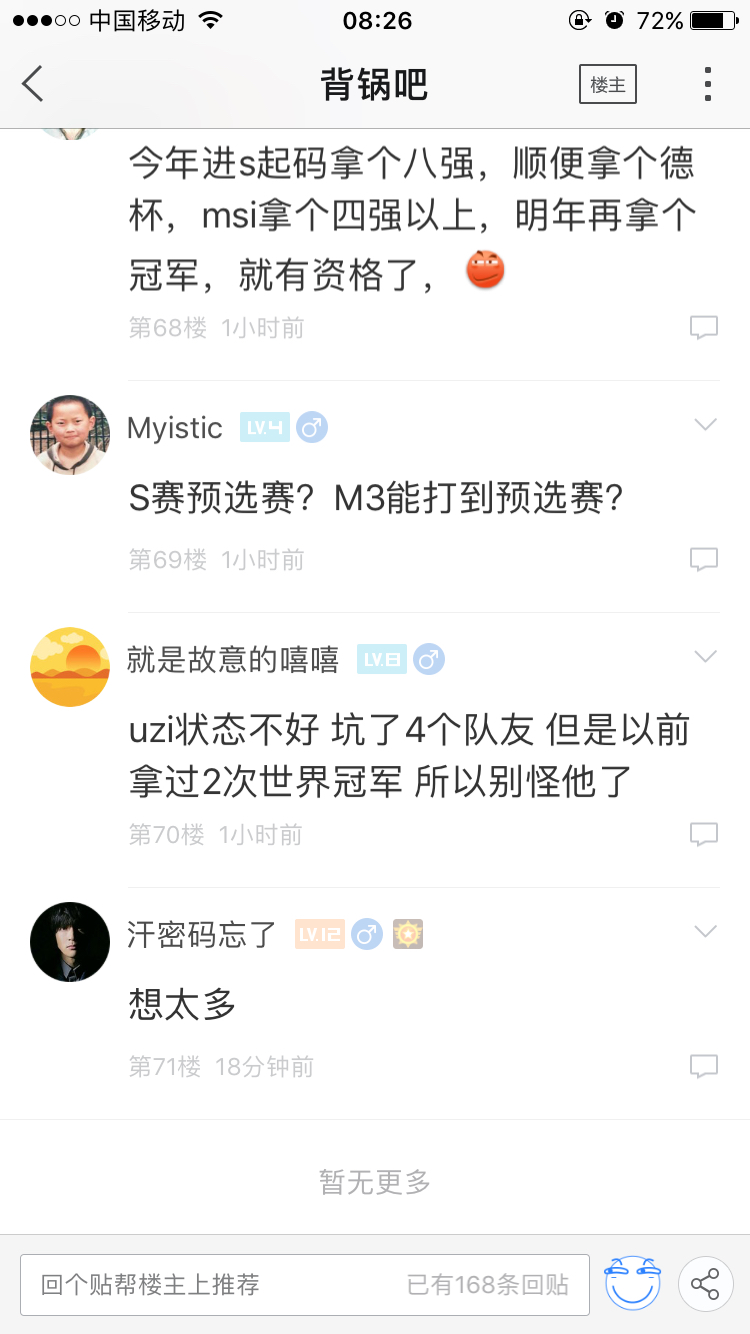Reply to the 第71楼 comment

(704, 1066)
